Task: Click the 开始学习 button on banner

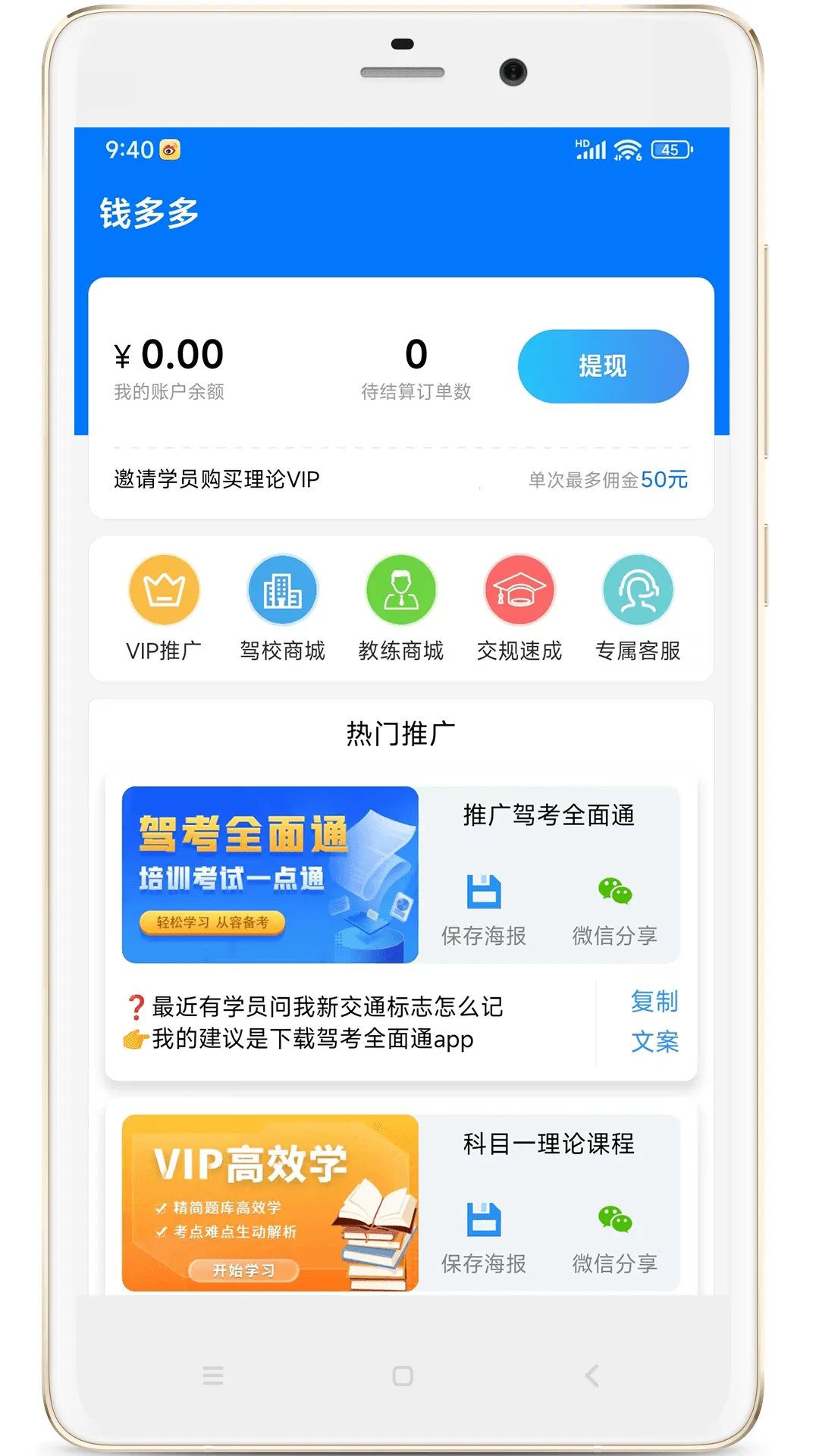Action: click(244, 1270)
